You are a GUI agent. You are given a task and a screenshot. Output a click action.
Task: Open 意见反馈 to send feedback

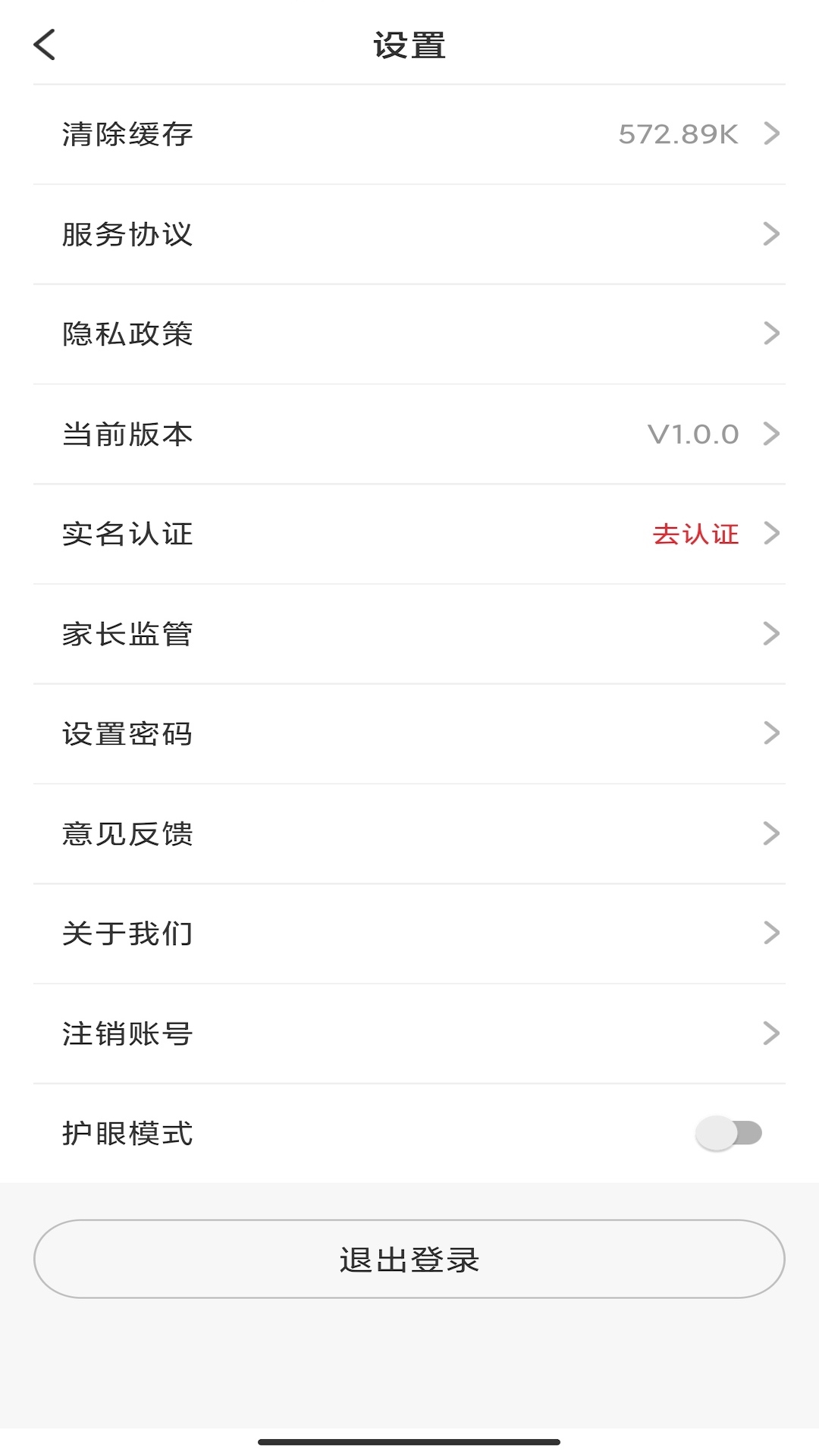(x=409, y=834)
